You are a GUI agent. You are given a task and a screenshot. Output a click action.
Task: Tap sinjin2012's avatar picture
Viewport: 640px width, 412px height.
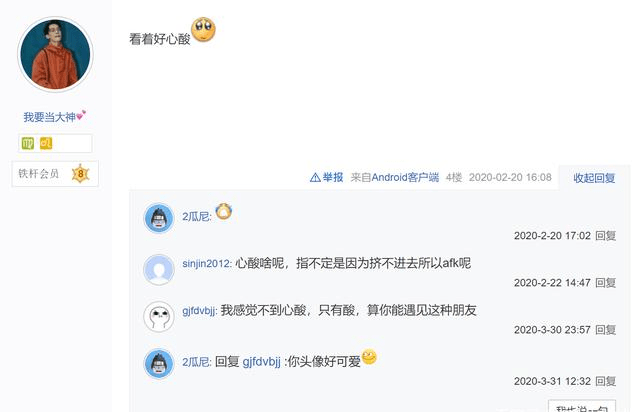[x=159, y=270]
